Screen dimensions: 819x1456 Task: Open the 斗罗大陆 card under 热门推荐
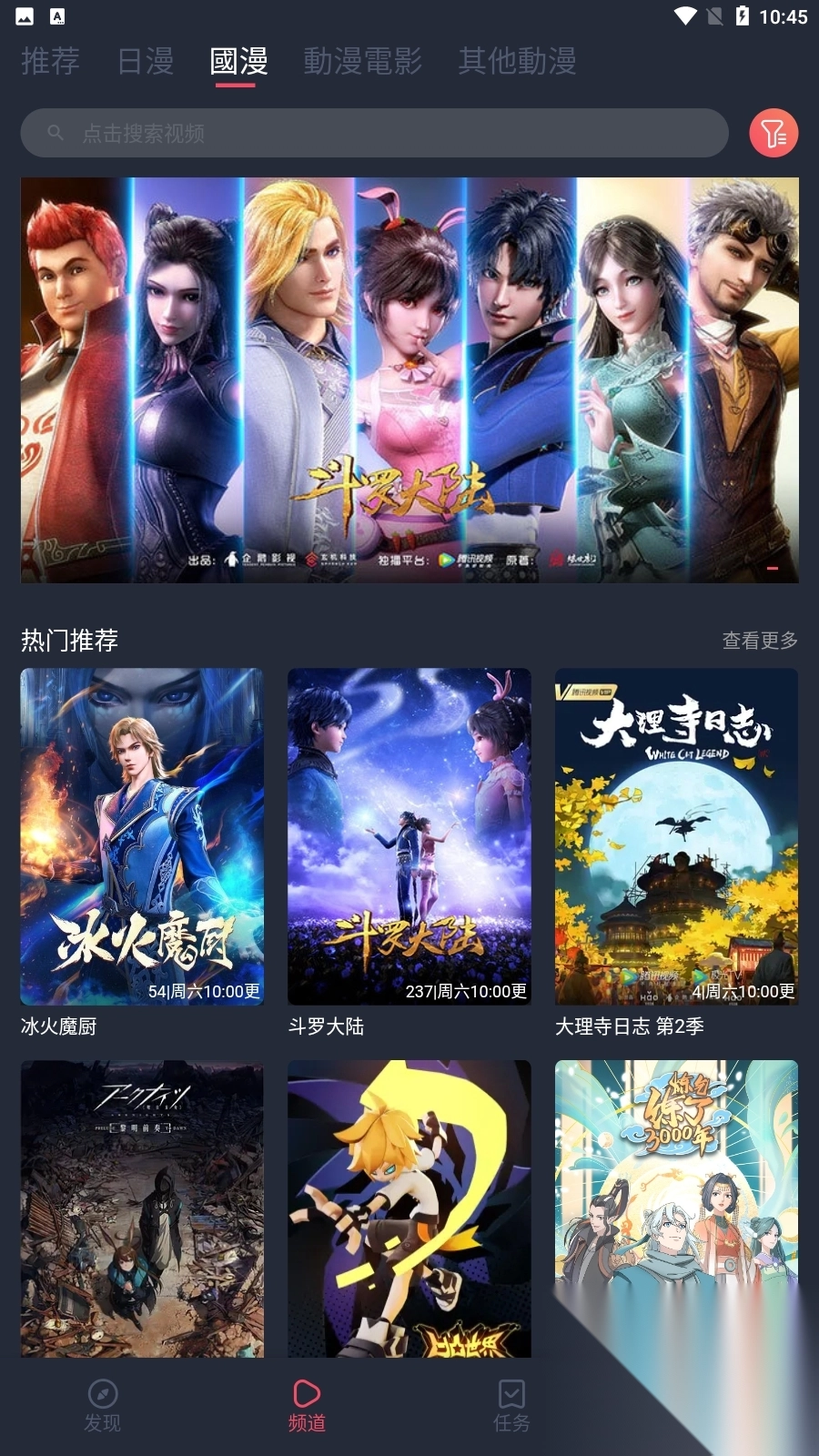pyautogui.click(x=409, y=836)
